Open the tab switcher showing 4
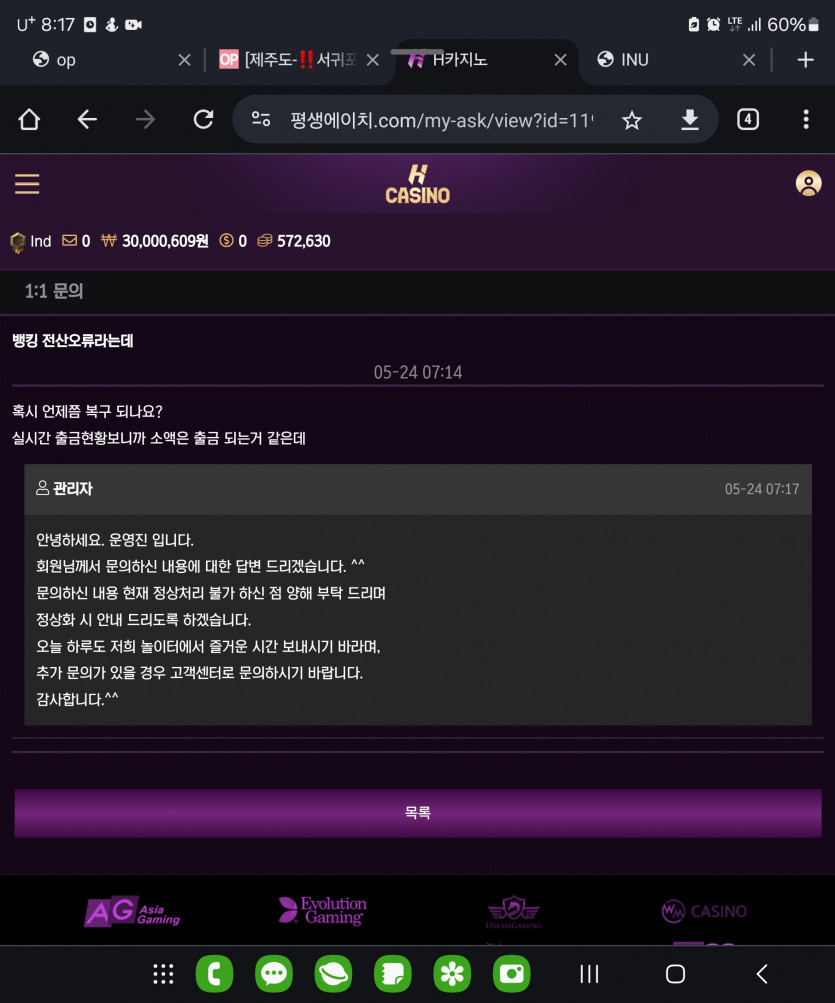Screen dimensions: 835x1003 747,120
